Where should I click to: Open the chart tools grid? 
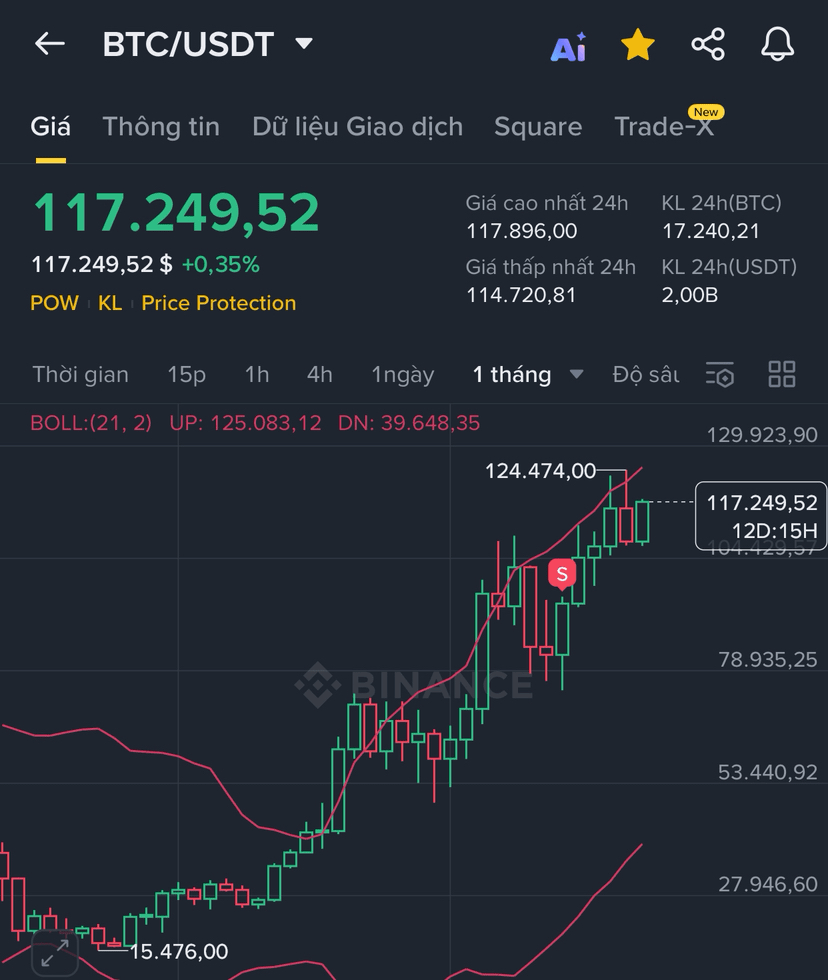(781, 375)
